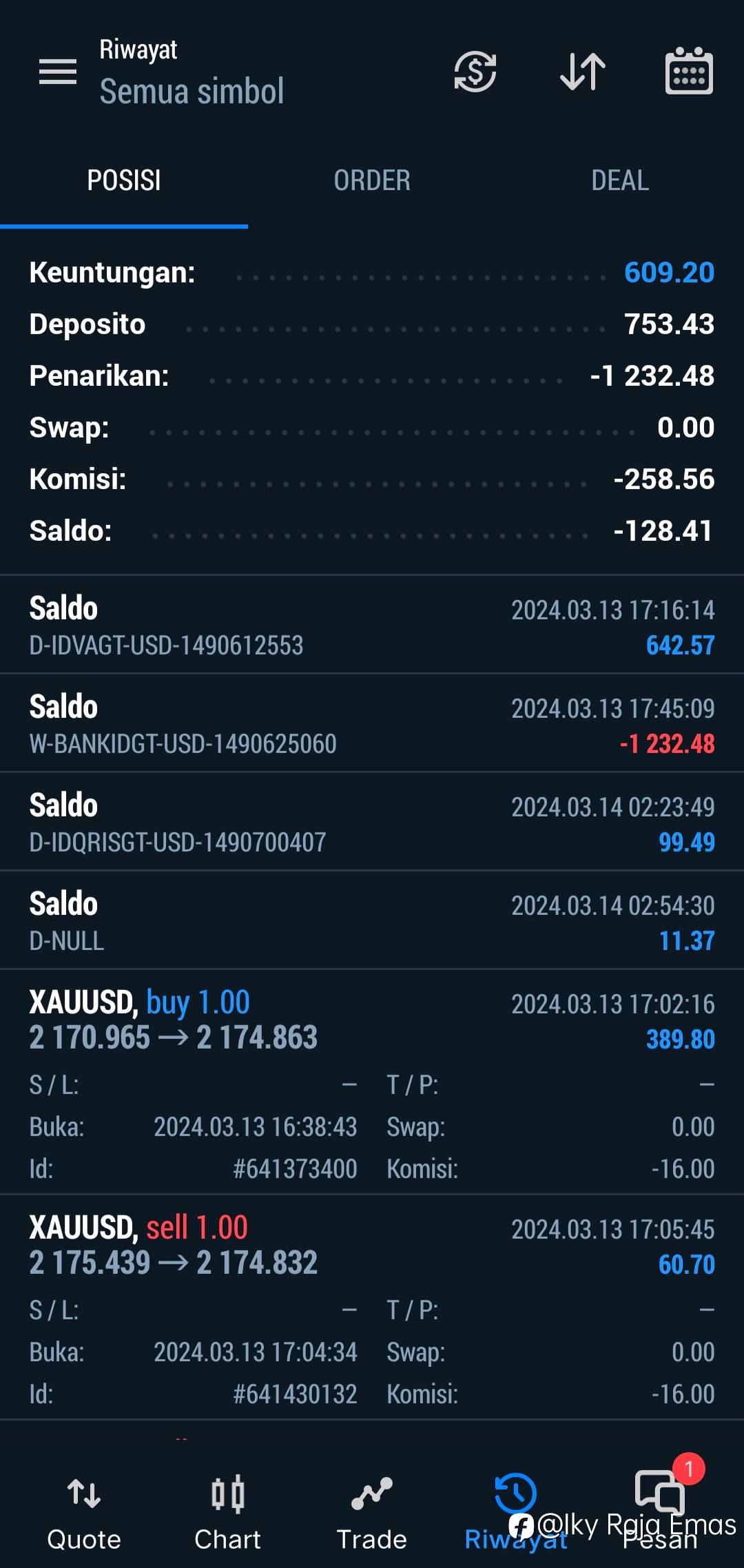The height and width of the screenshot is (1568, 744).
Task: Go to the Quote tab
Action: (84, 1514)
